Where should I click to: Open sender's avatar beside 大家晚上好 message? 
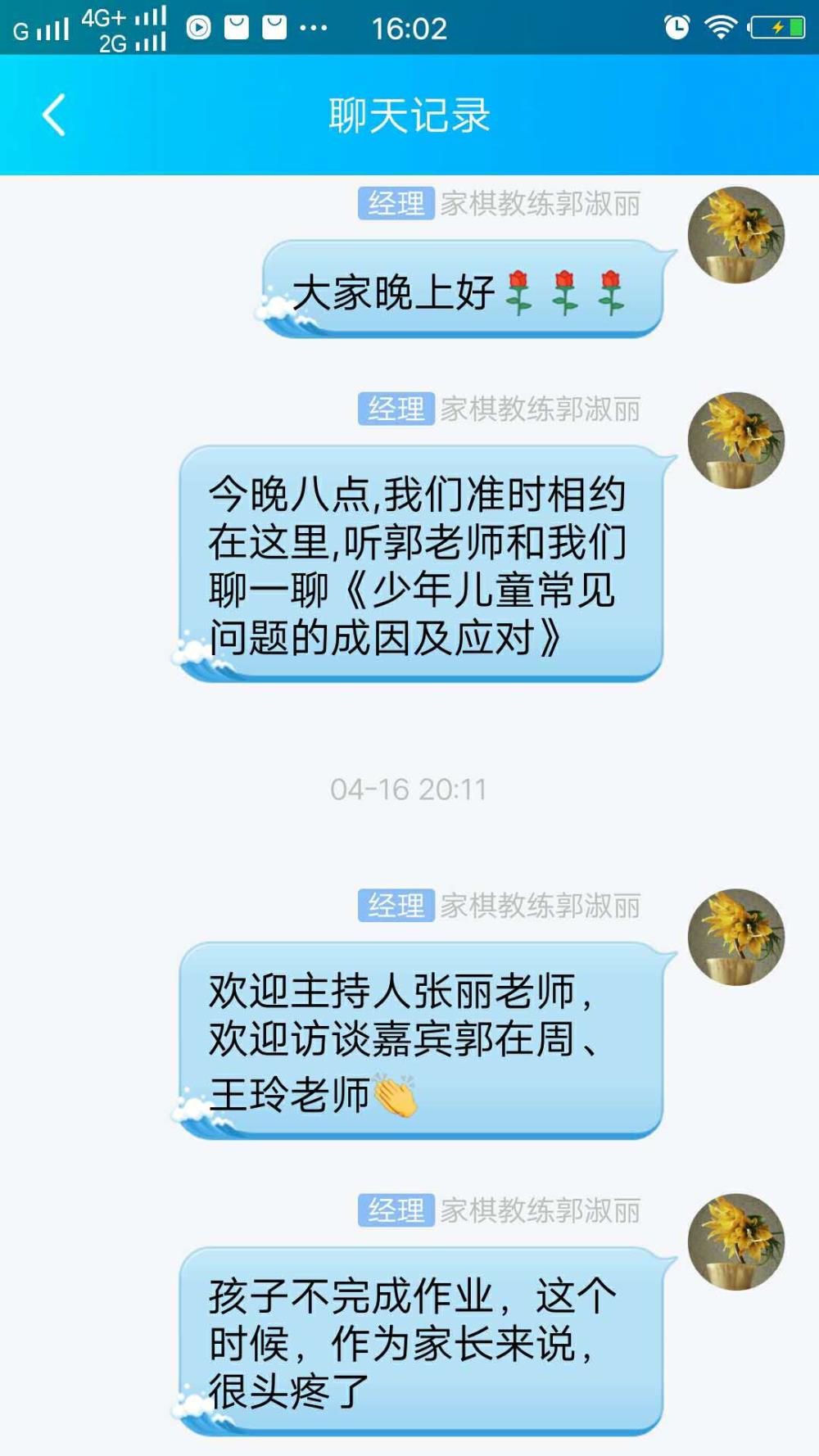click(x=736, y=235)
